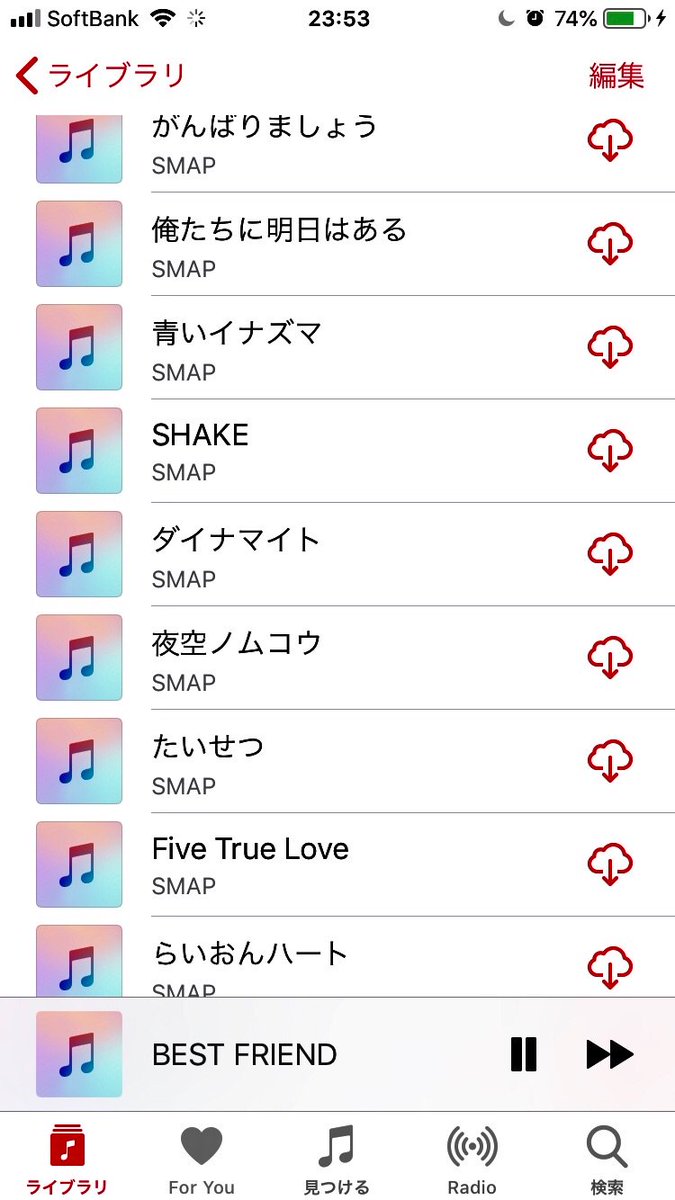Tap the 編集 button

click(x=616, y=75)
